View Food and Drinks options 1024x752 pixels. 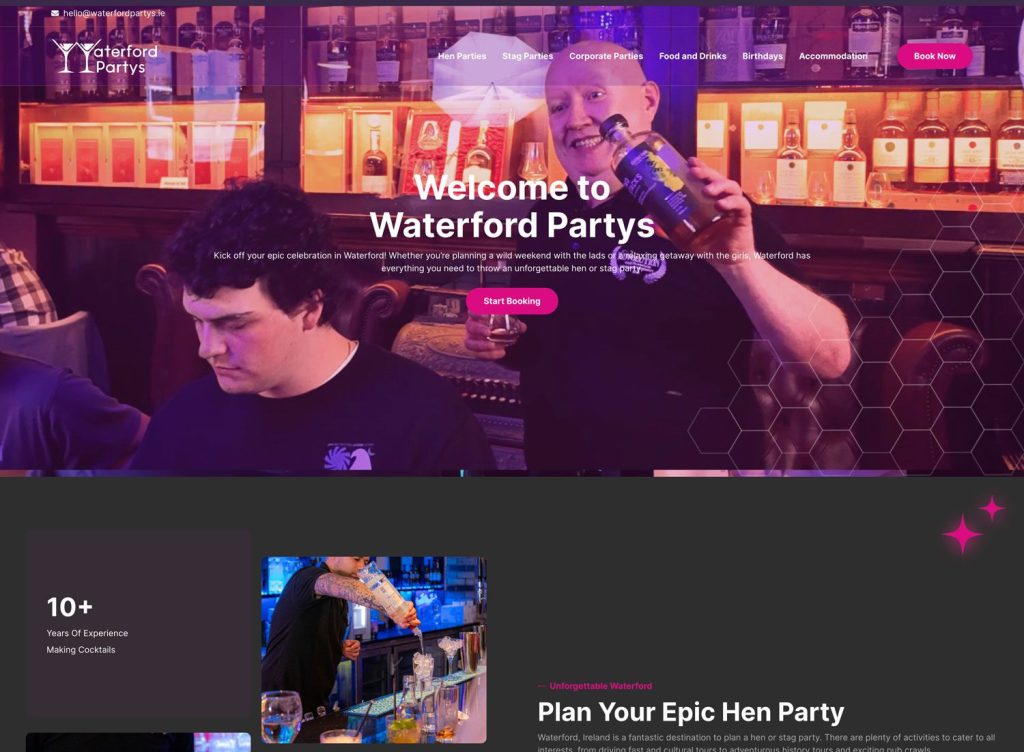692,56
